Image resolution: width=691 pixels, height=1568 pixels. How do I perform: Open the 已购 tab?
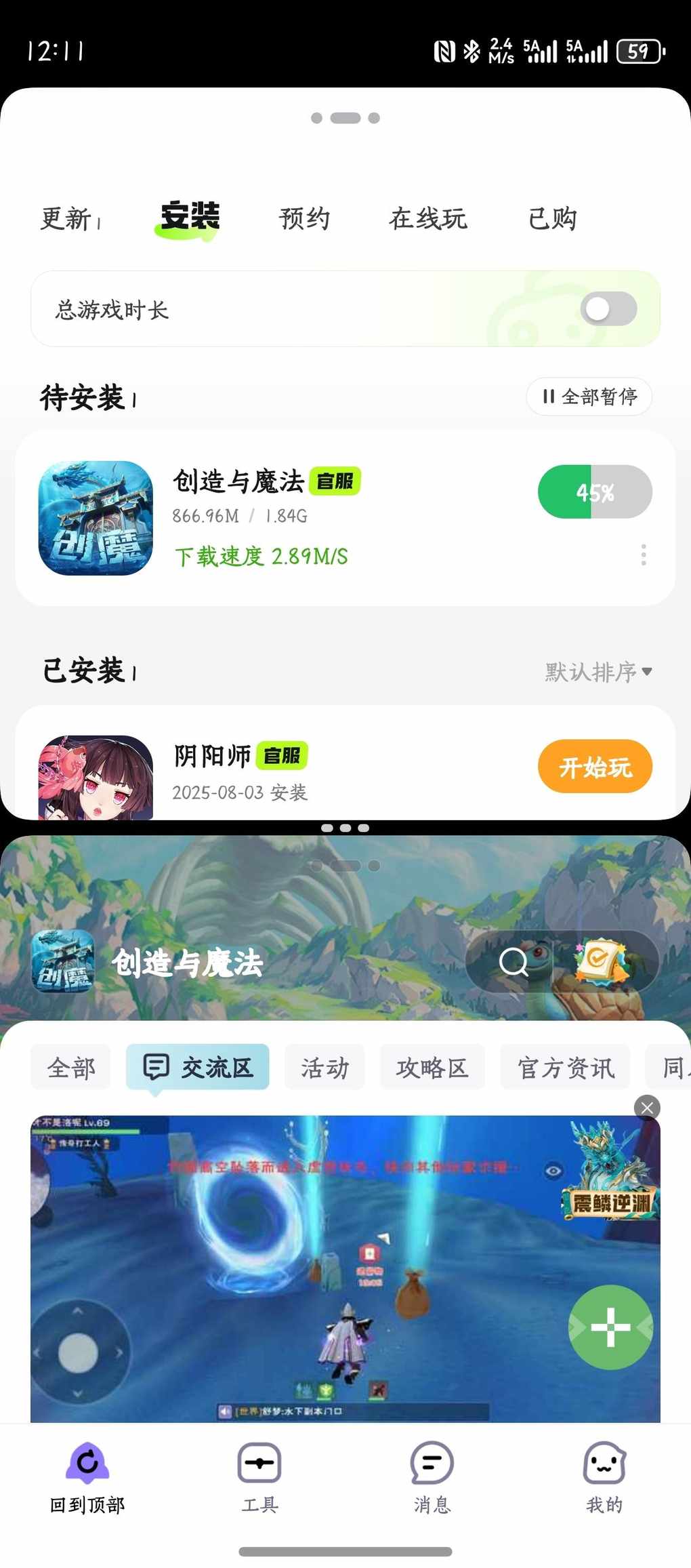552,219
